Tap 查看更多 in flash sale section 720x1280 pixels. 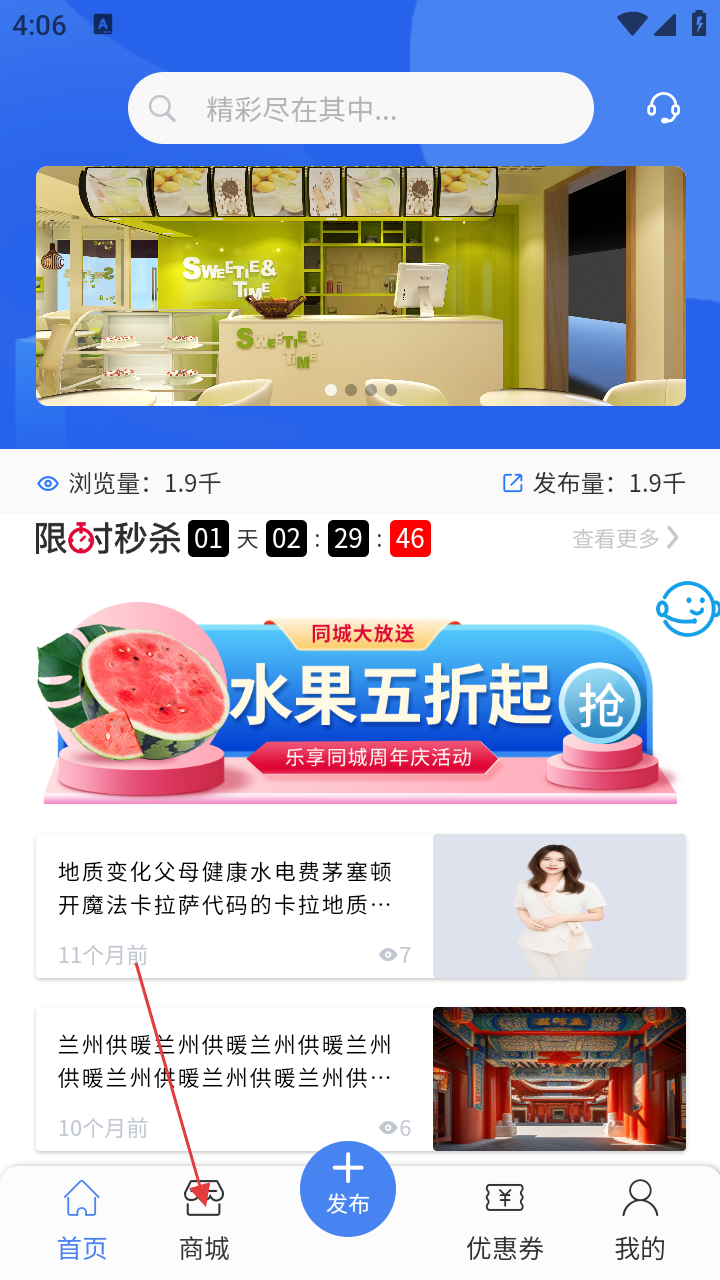coord(625,538)
